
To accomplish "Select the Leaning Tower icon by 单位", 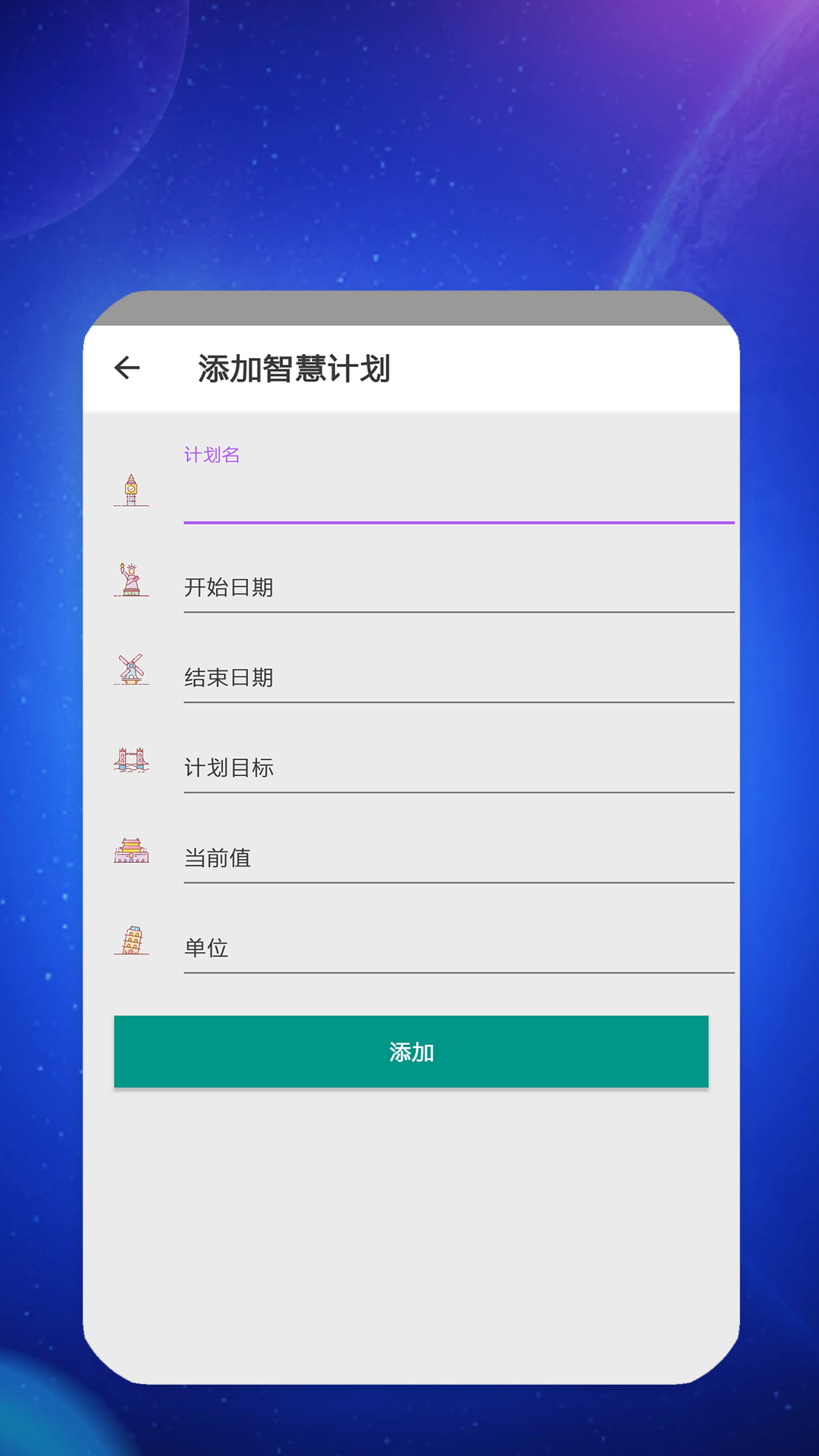I will [x=133, y=940].
